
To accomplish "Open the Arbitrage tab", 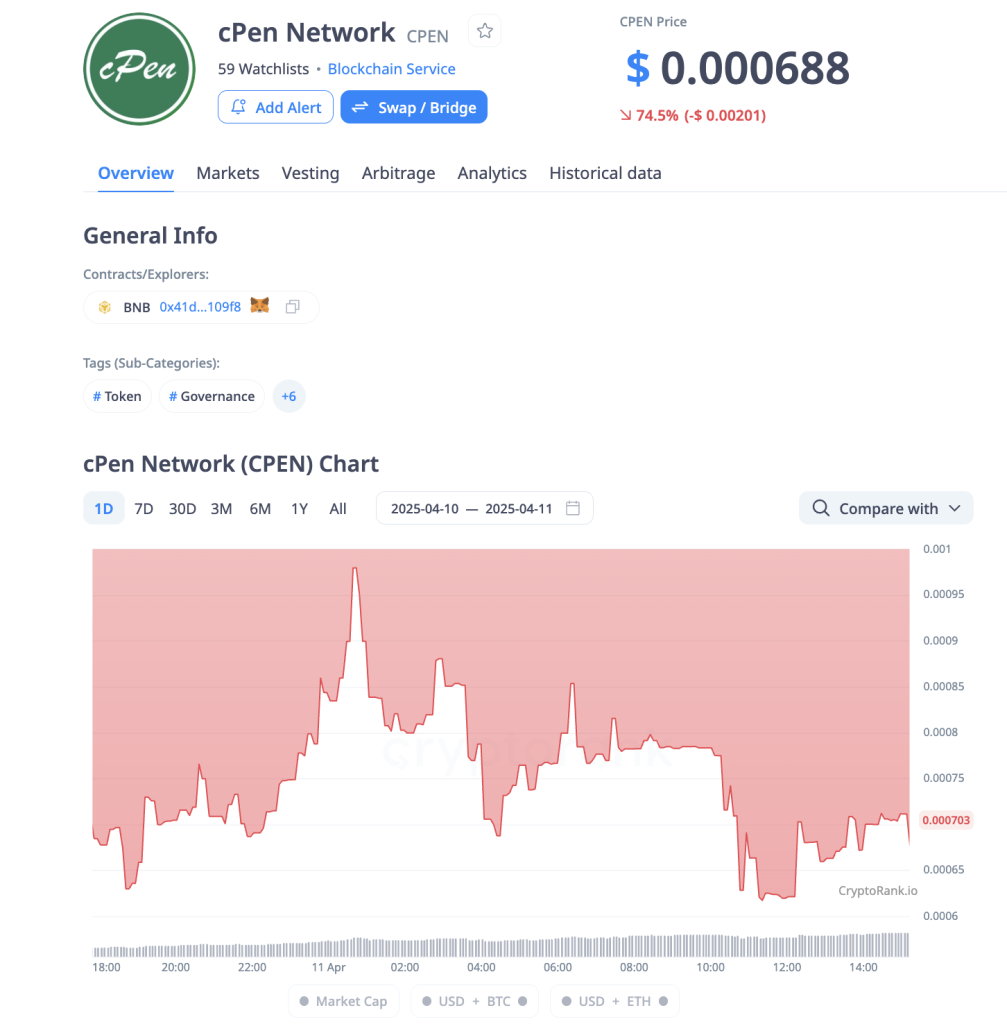I will pyautogui.click(x=398, y=173).
